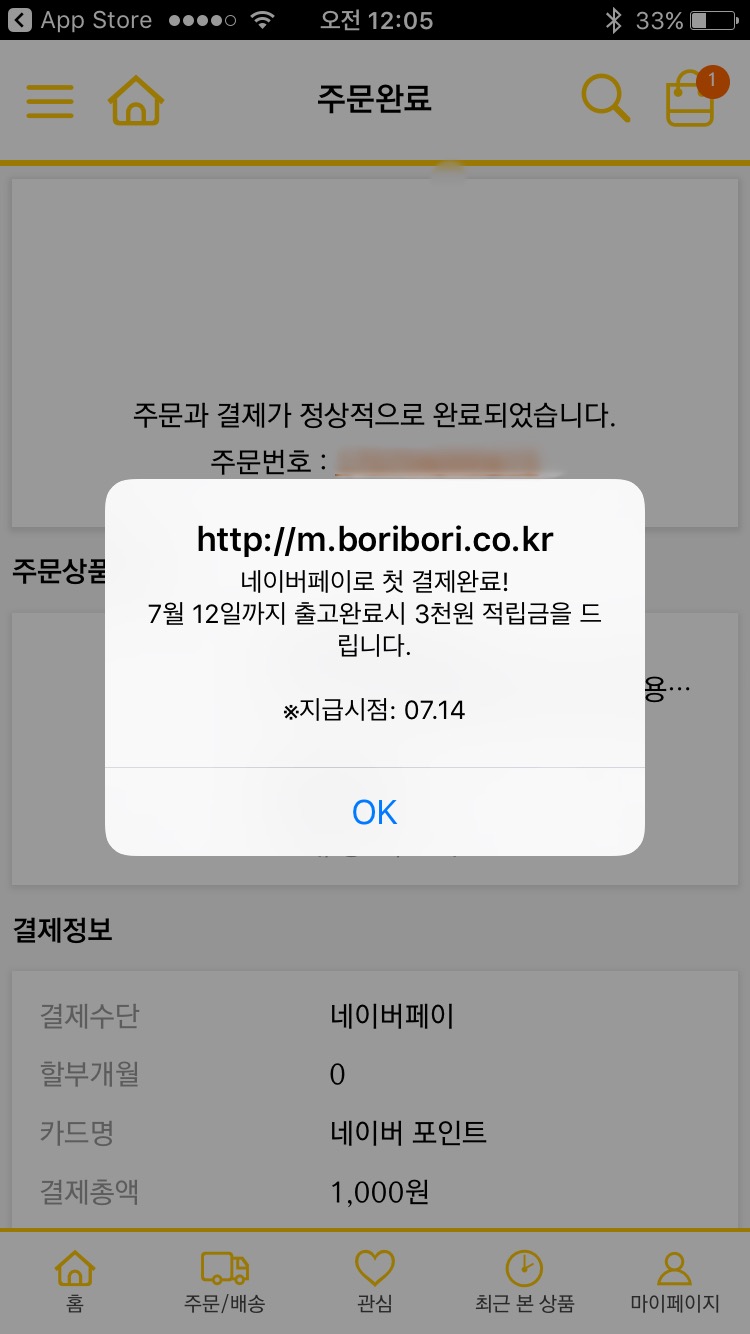The width and height of the screenshot is (750, 1334).
Task: Dismiss the alert with OK
Action: (x=374, y=812)
